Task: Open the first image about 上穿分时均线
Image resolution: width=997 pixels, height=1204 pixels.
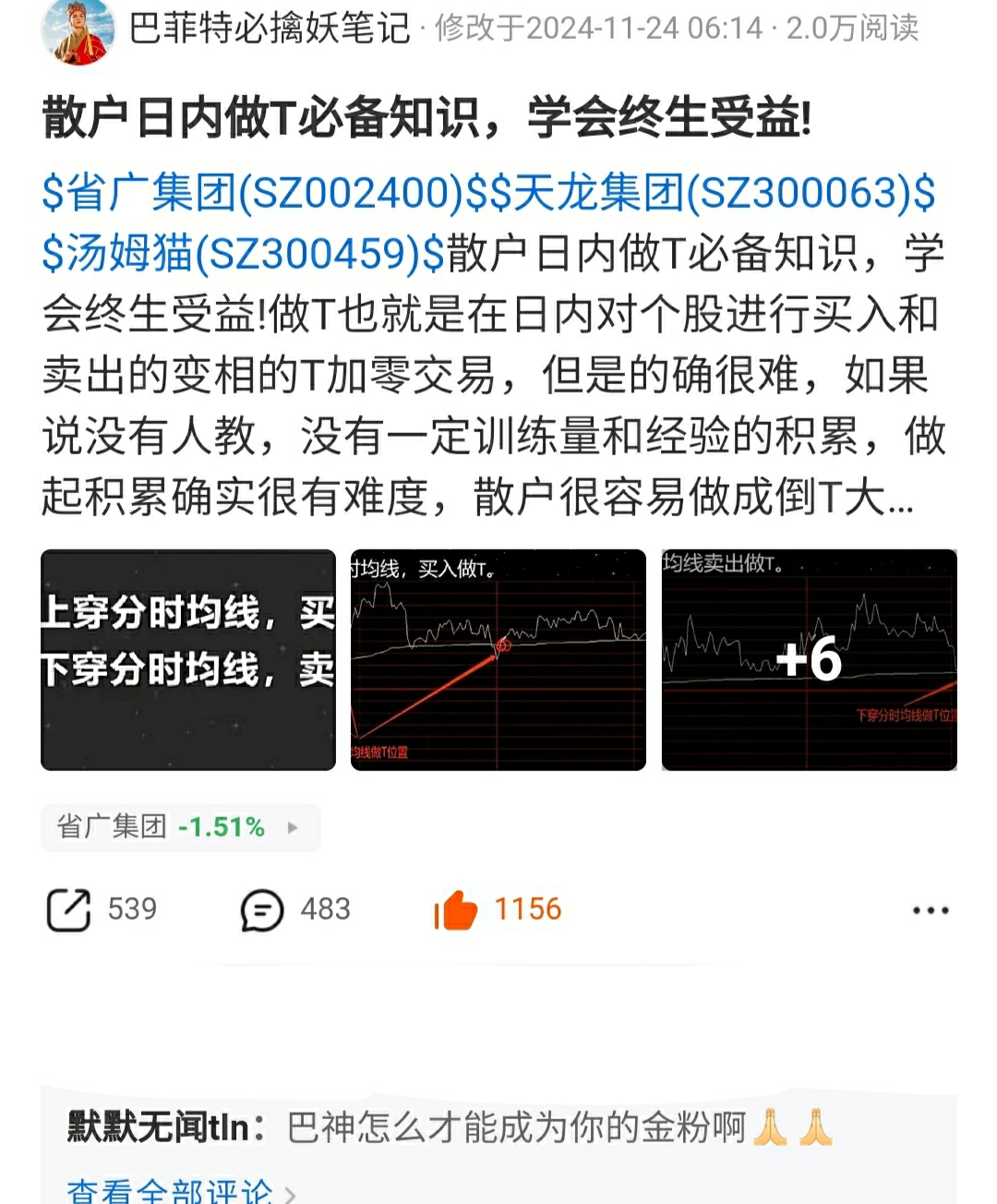Action: click(187, 657)
